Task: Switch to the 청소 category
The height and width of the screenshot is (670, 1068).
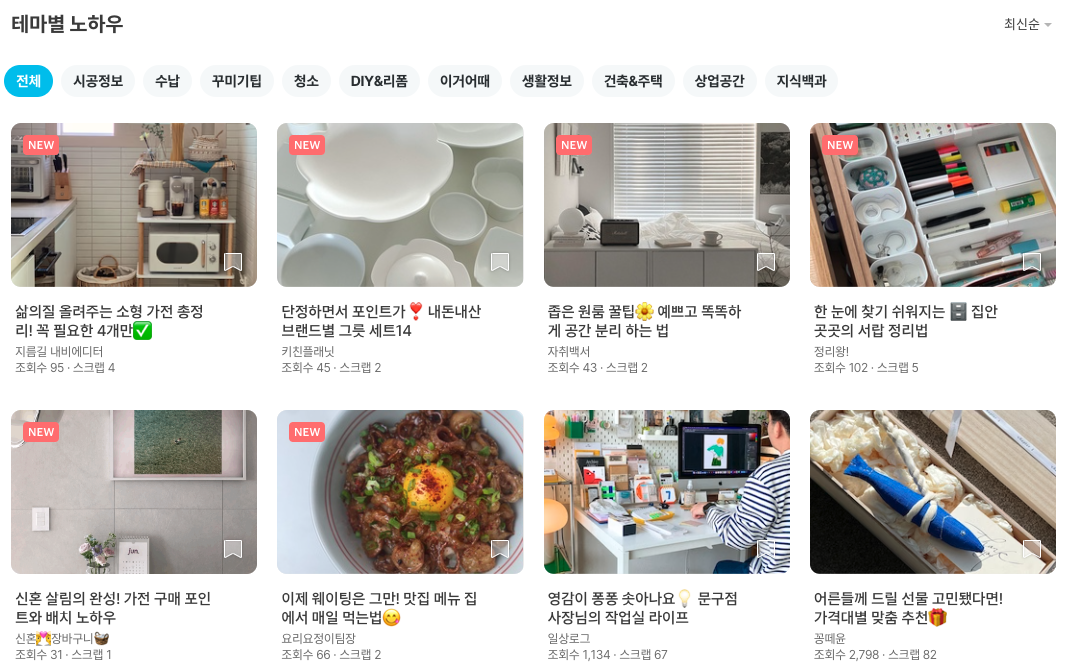Action: 306,81
